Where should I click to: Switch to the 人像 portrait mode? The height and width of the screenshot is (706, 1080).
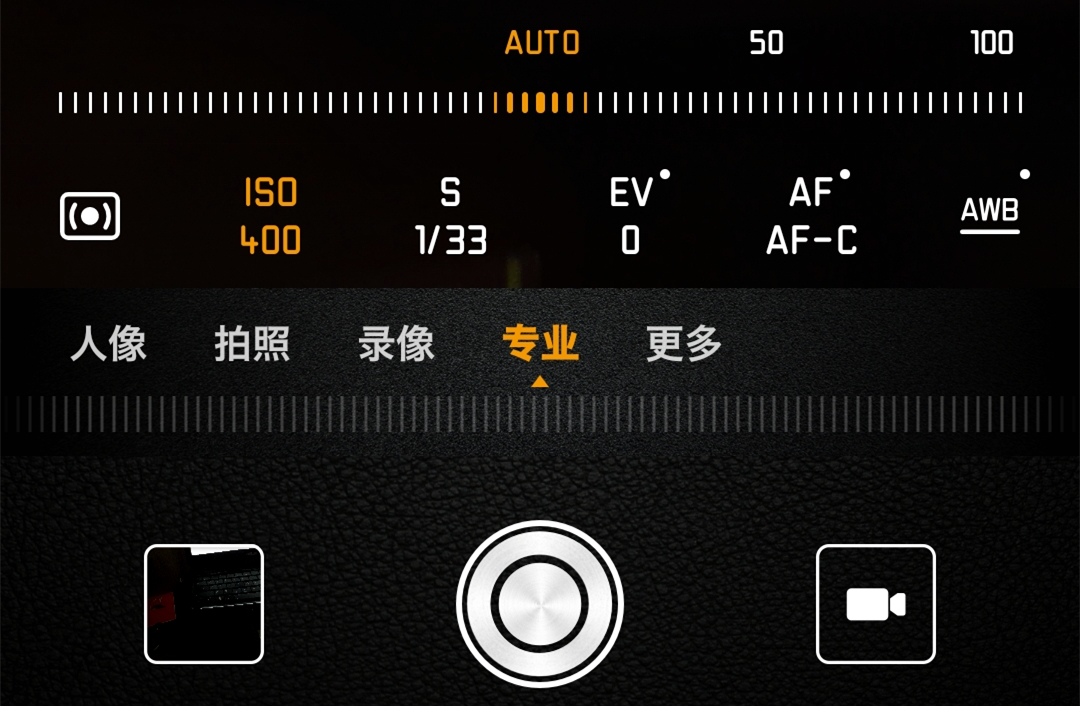109,344
